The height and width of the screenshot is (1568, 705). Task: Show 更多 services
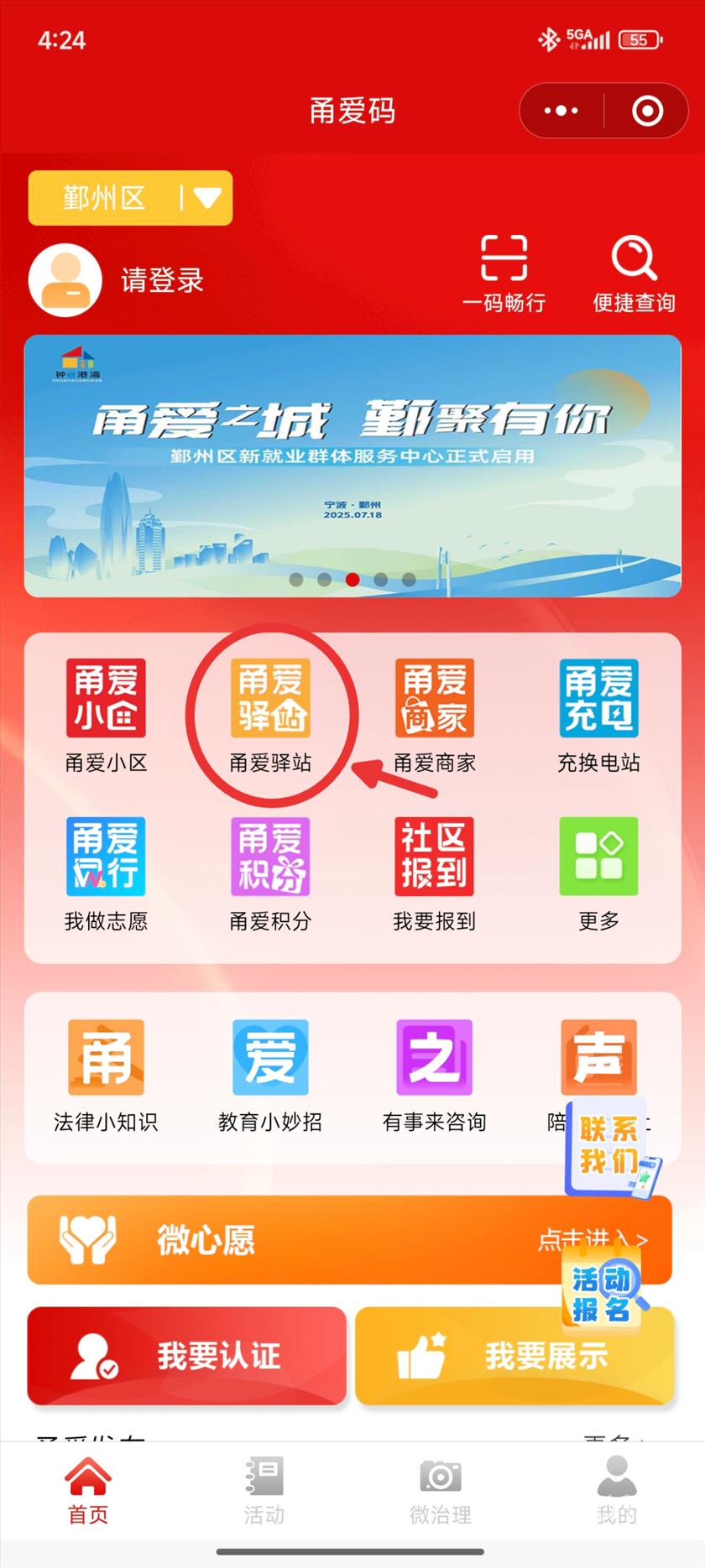[x=598, y=873]
